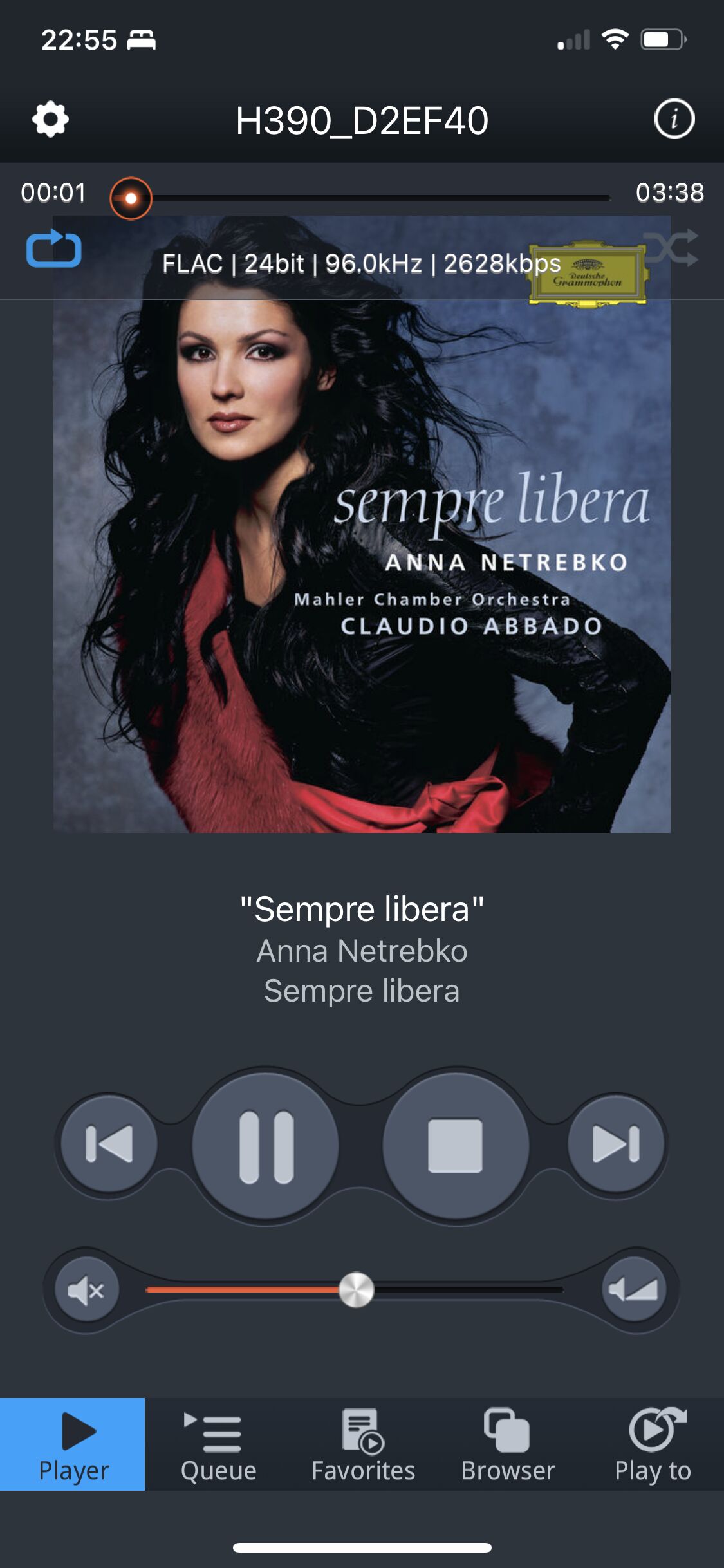Stop playback
Viewport: 724px width, 1568px height.
click(x=456, y=1145)
